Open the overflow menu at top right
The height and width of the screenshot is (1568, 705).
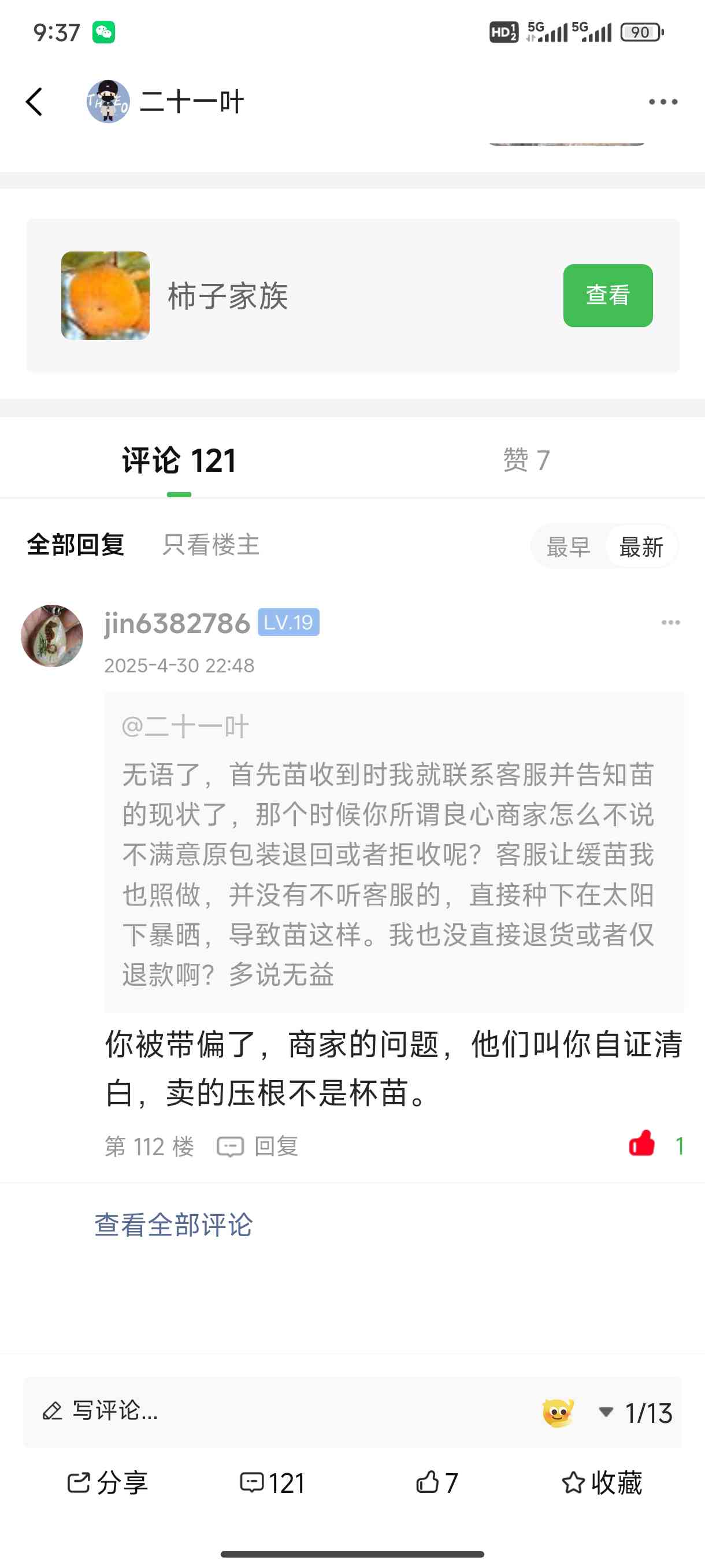click(x=662, y=102)
